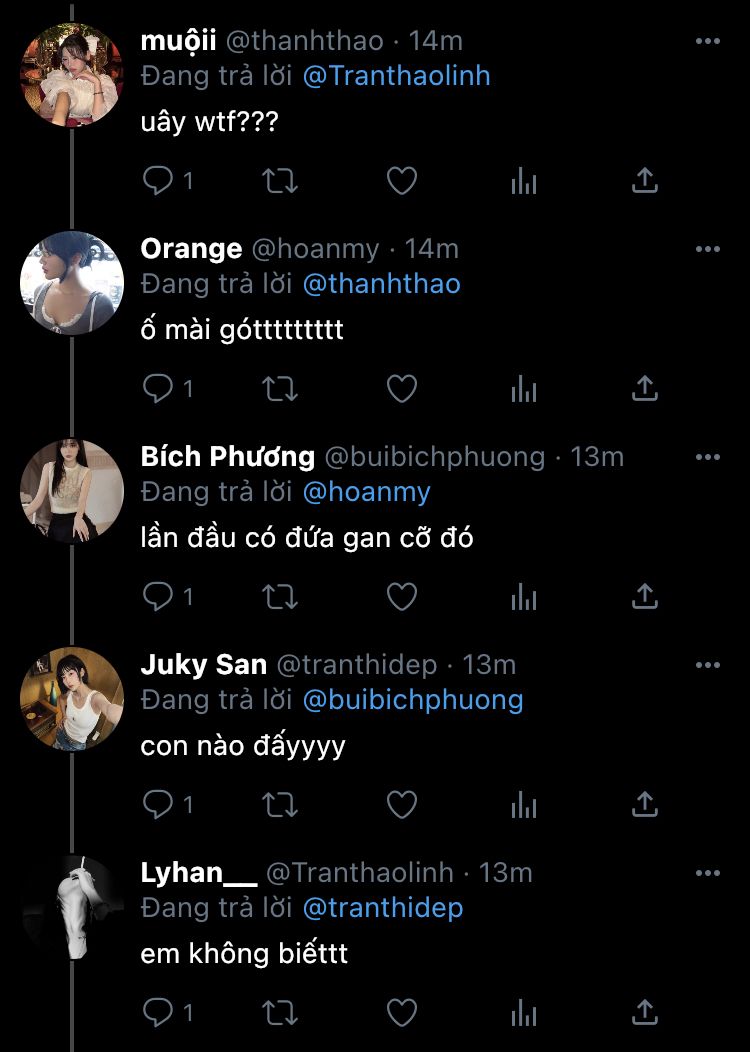Open @thanhthao mention in Orange's reply
Screen dimensions: 750x1052
[x=381, y=284]
